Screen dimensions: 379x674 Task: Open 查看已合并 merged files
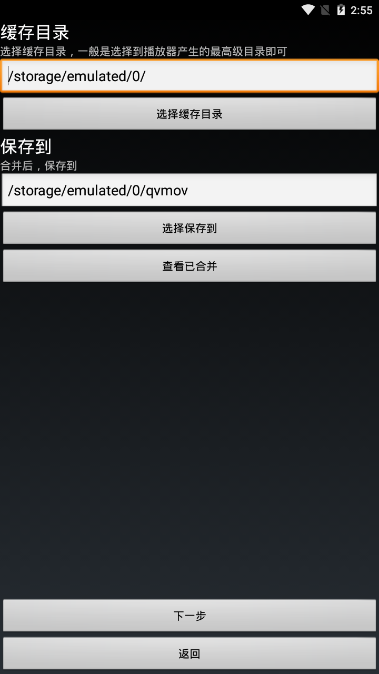coord(190,266)
